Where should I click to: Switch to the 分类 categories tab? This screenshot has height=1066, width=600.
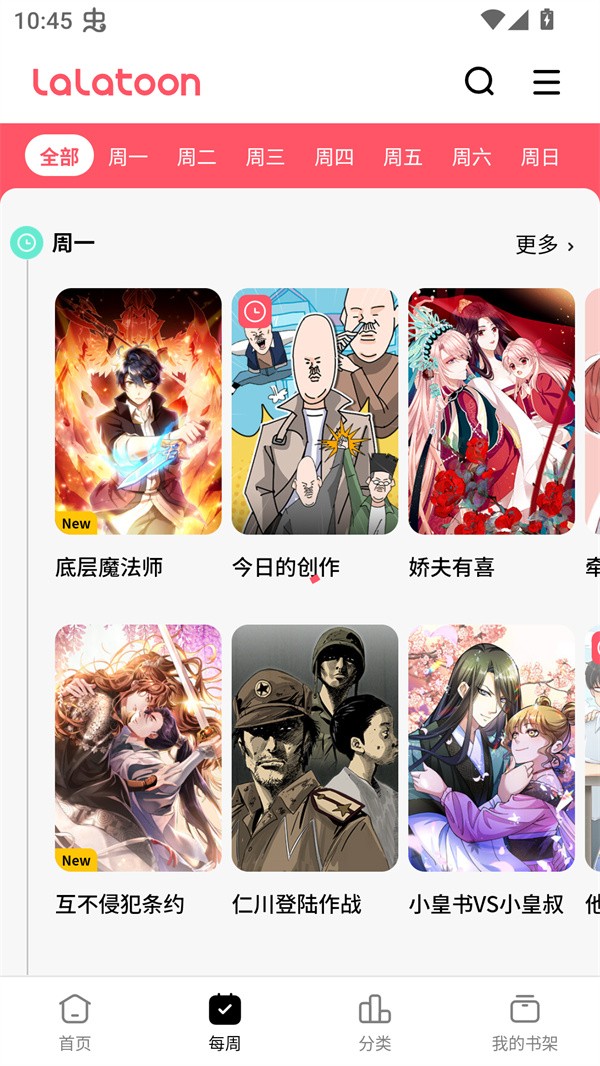pos(375,1022)
